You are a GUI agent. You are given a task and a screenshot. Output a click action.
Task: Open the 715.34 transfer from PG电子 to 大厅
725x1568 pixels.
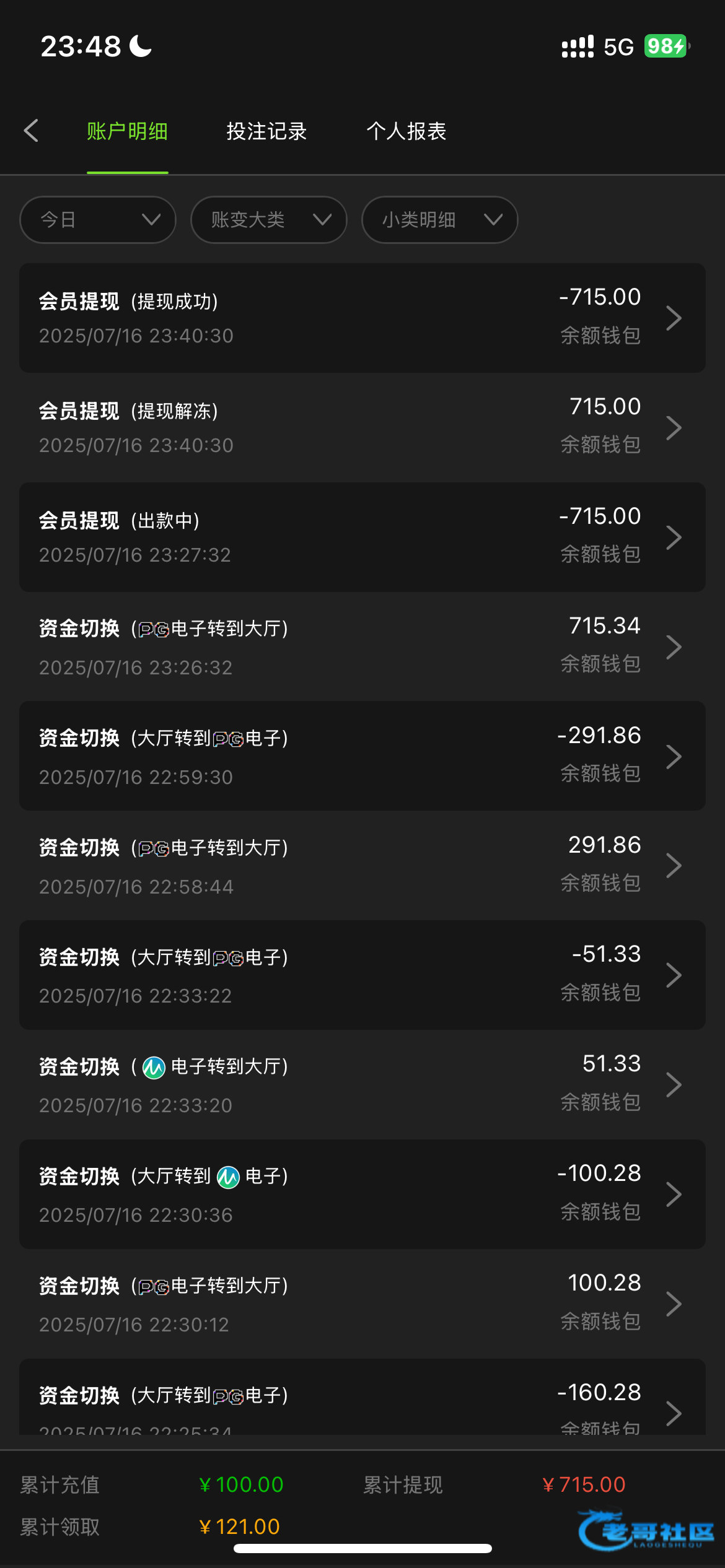click(x=362, y=647)
